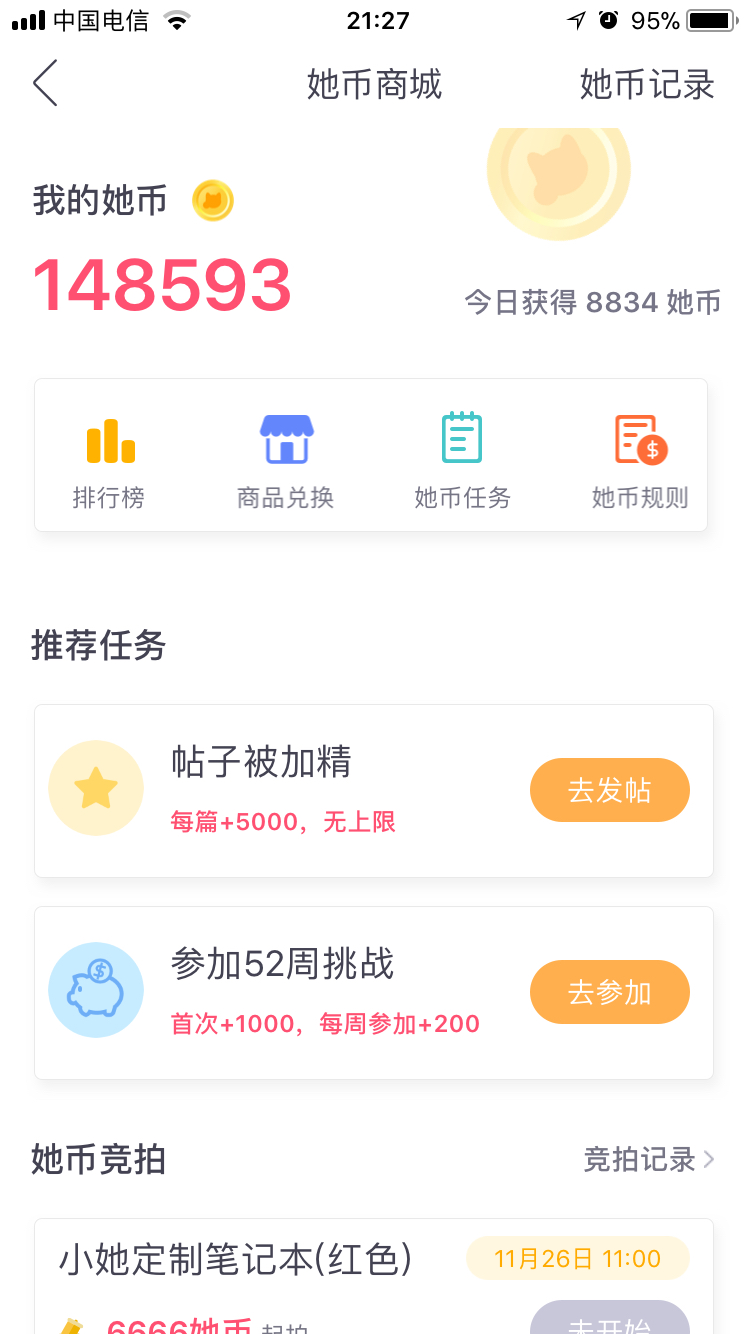This screenshot has height=1334, width=750.
Task: Open 她币规则 rules
Action: point(640,462)
